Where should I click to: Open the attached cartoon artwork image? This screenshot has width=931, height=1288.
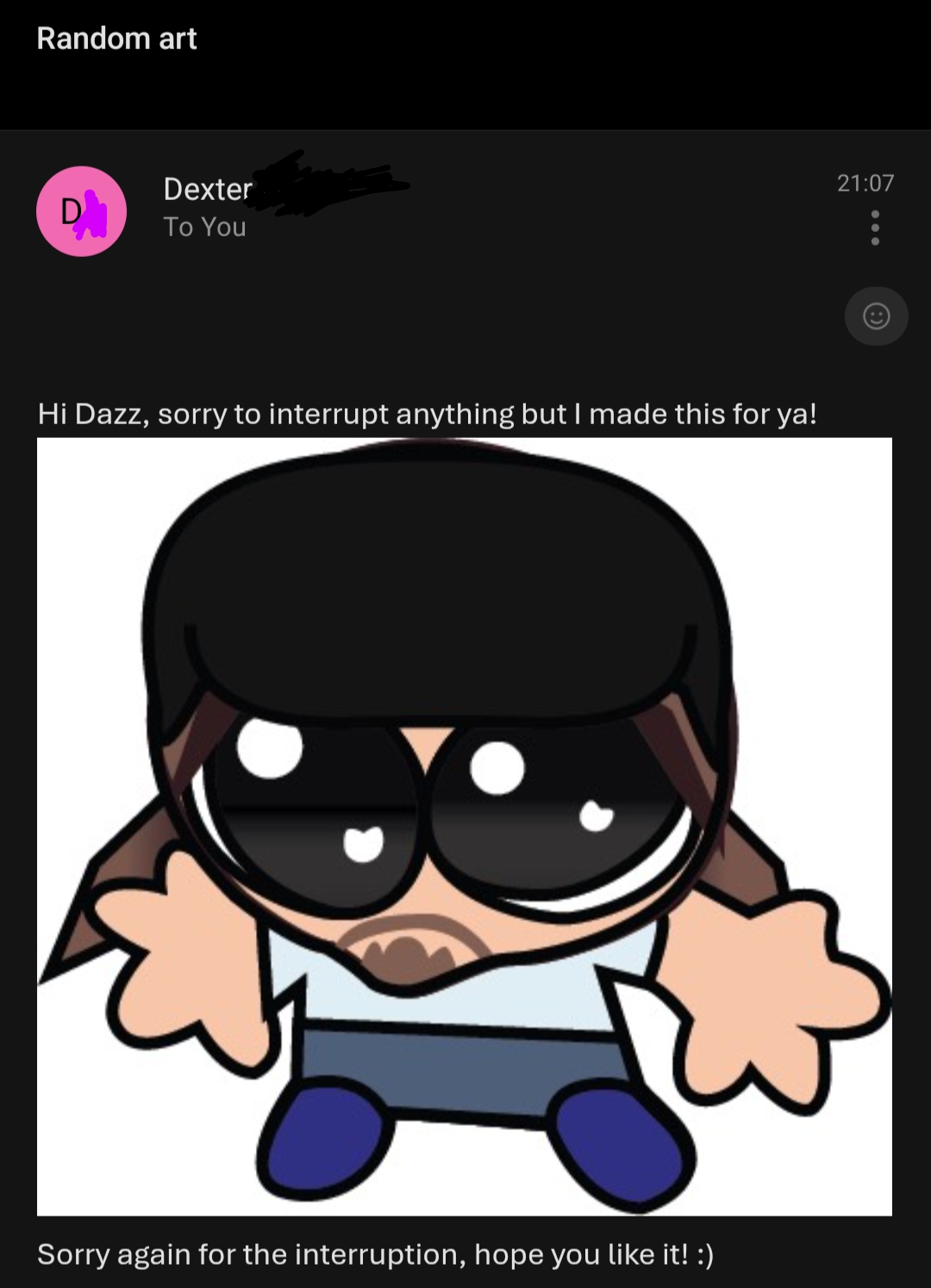tap(464, 826)
